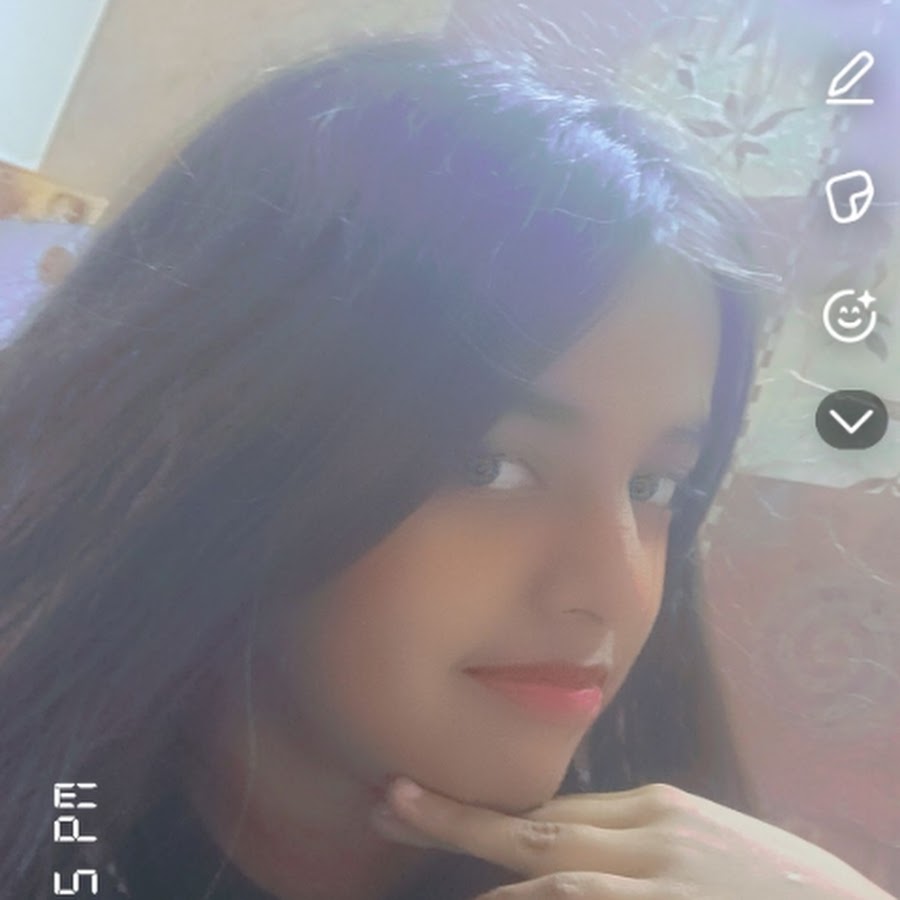
Task: Open the draw pen tool
Action: click(x=850, y=77)
